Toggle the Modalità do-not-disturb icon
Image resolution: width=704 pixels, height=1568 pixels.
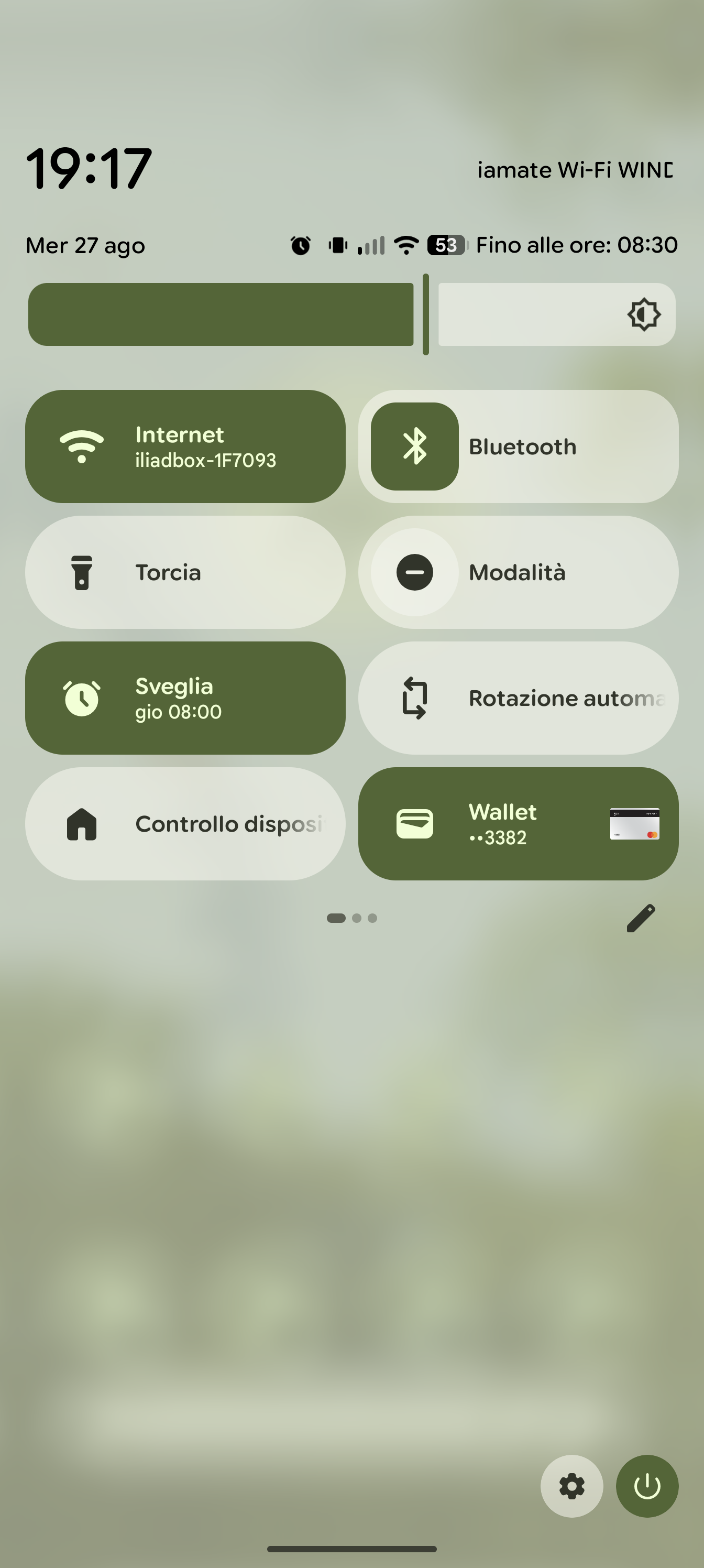pos(414,573)
